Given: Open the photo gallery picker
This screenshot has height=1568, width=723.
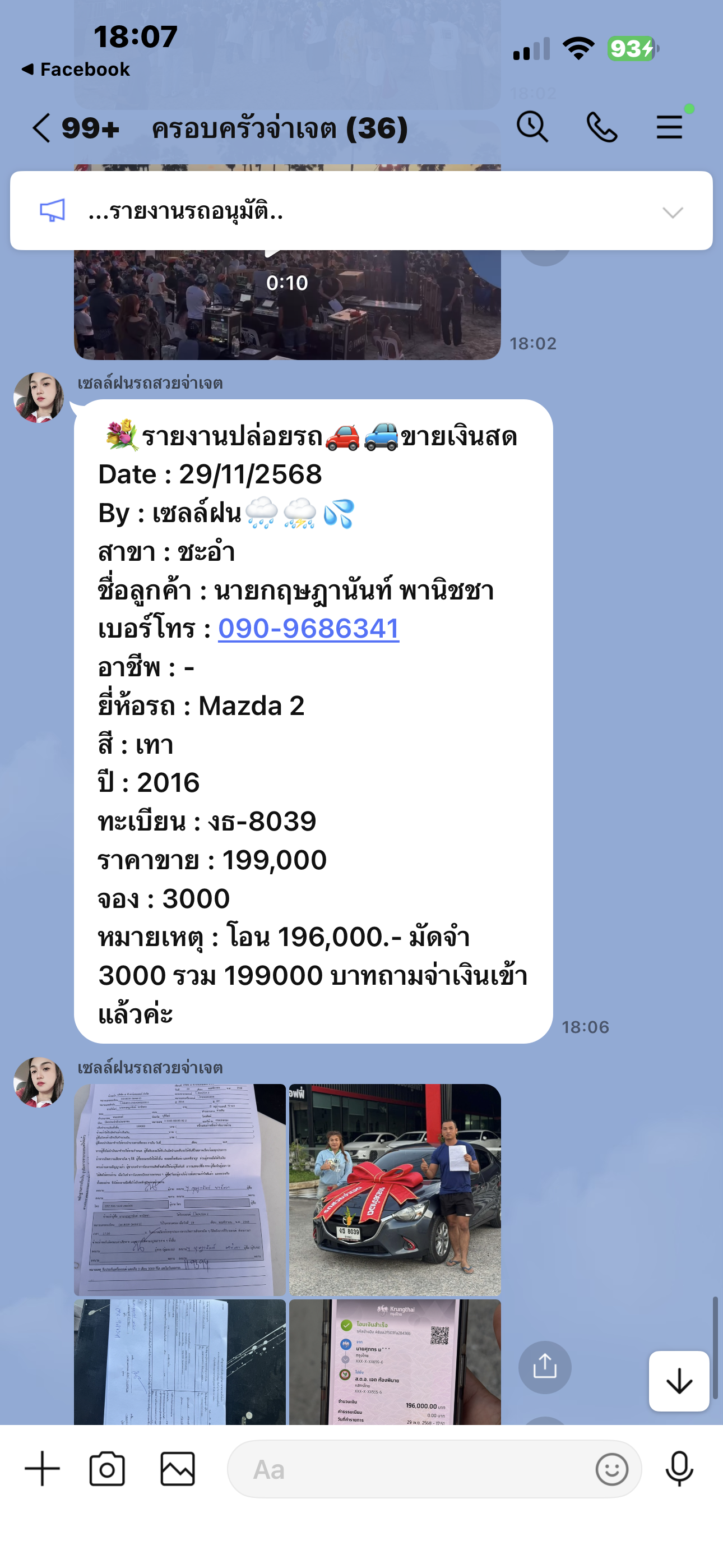Looking at the screenshot, I should [177, 1469].
